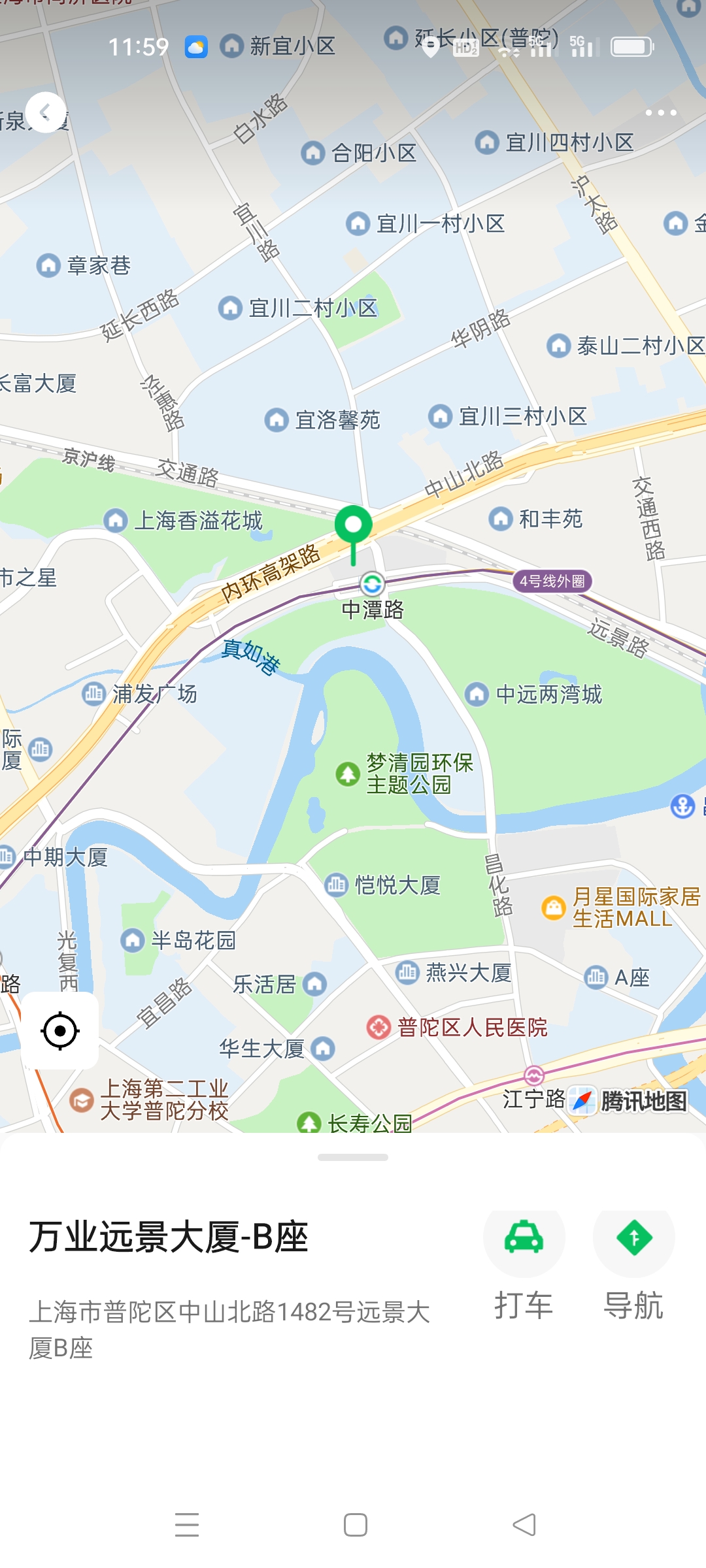This screenshot has height=1568, width=706.
Task: Expand the bottom sheet drag handle
Action: coord(353,1157)
